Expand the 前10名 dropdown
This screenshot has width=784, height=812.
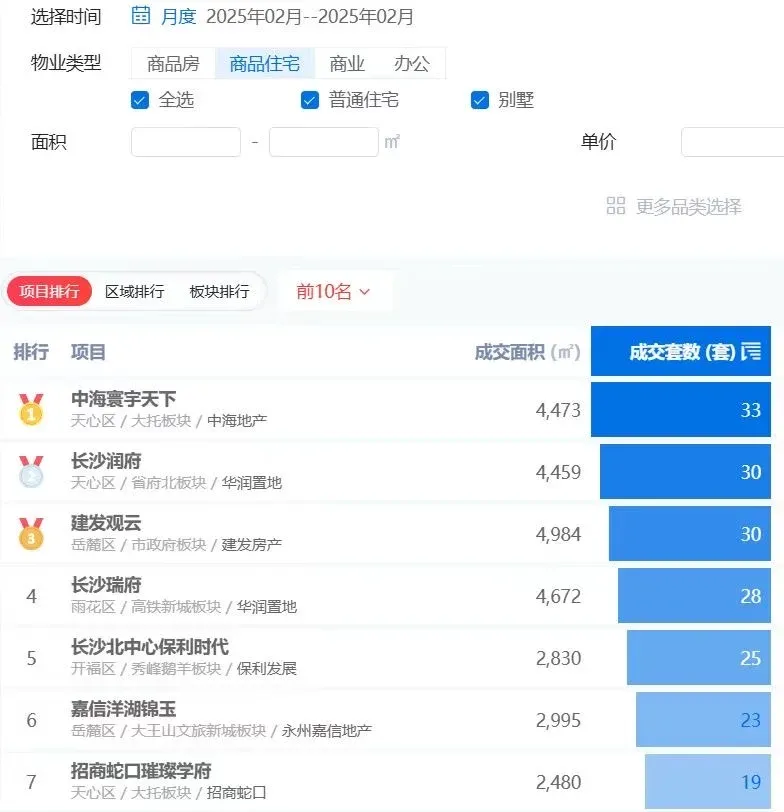tap(333, 292)
